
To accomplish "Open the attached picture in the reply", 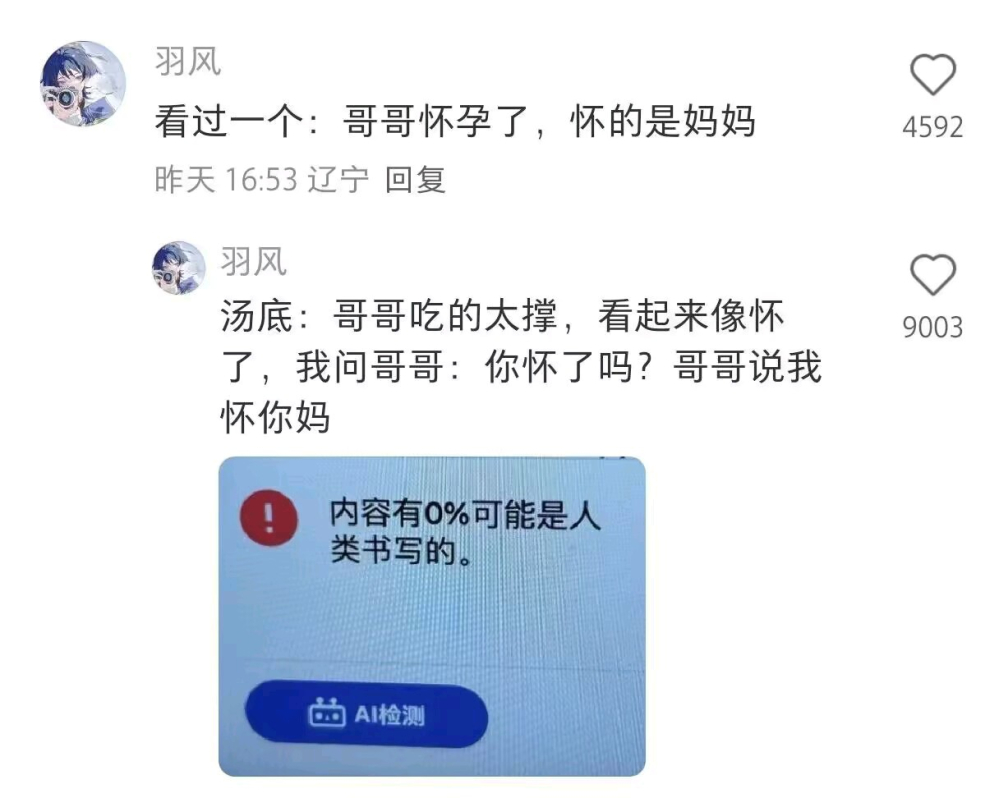I will point(432,615).
